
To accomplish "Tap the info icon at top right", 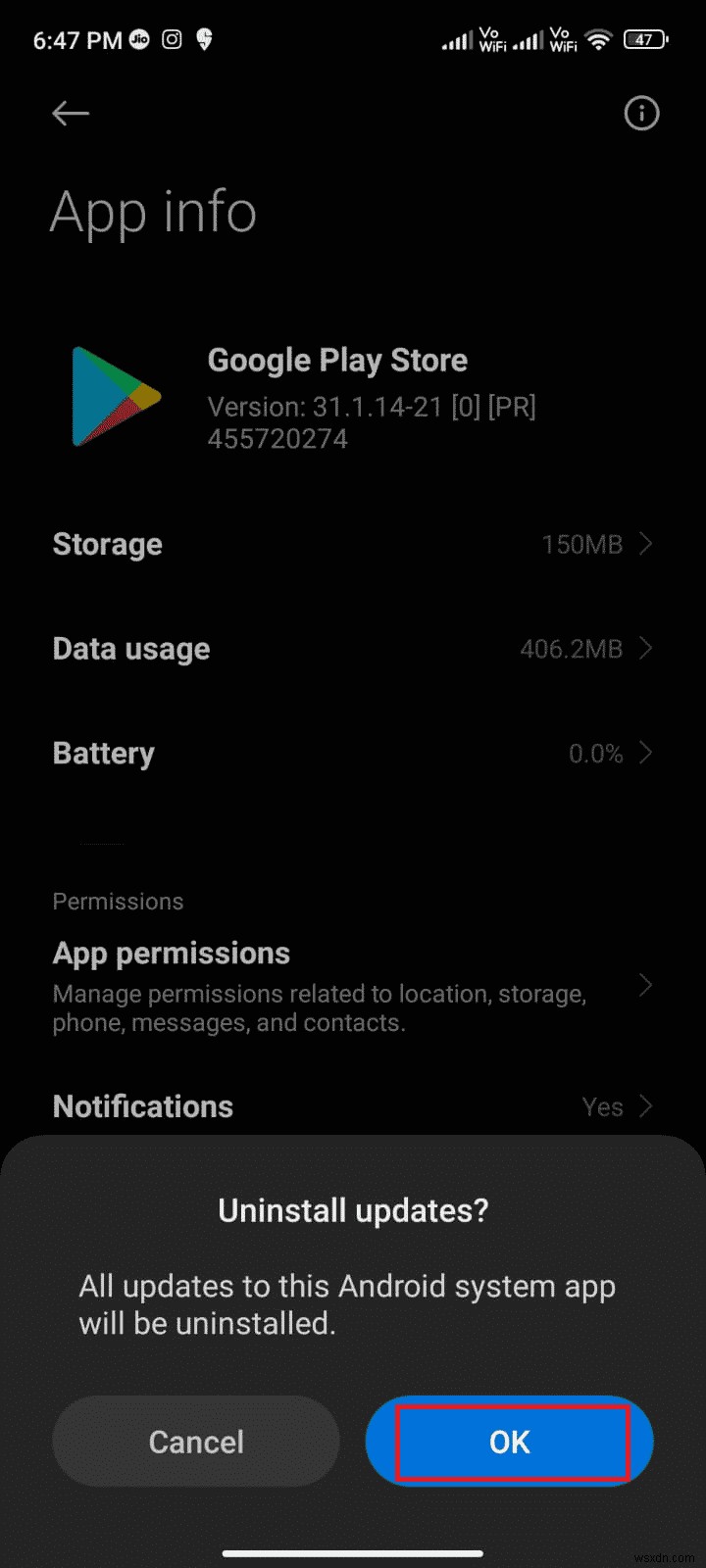I will point(641,114).
